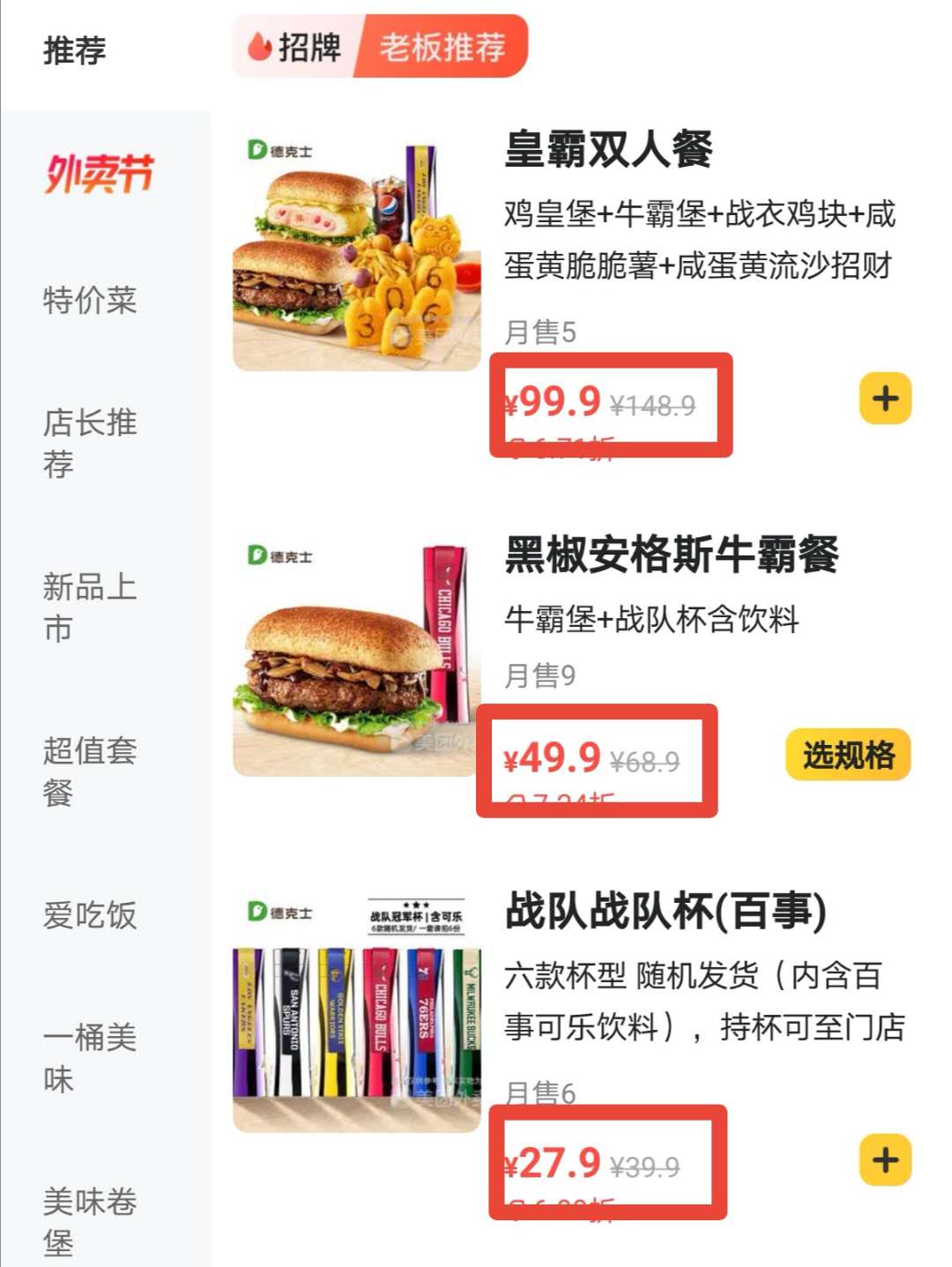Image resolution: width=952 pixels, height=1267 pixels.
Task: Click the yellow plus icon for 皇霸双人餐
Action: (887, 399)
